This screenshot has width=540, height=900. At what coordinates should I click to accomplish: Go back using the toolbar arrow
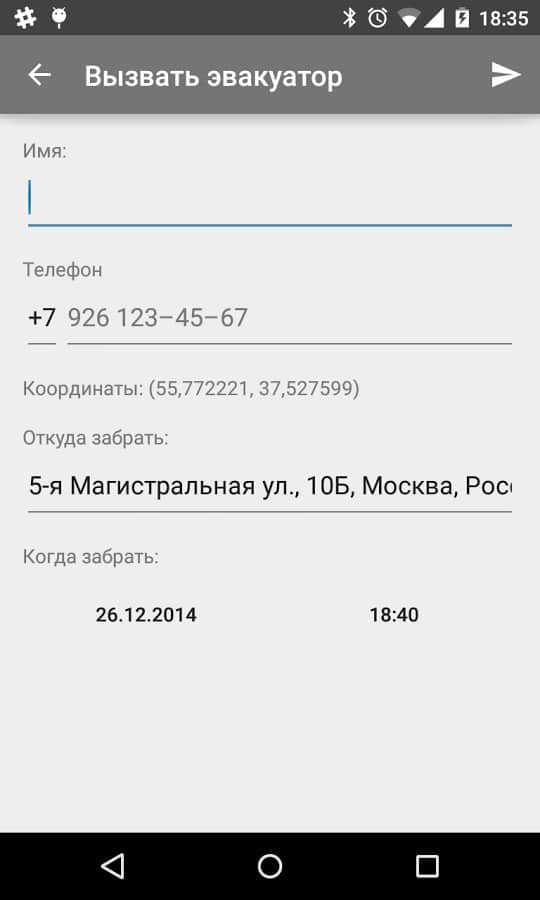coord(40,75)
